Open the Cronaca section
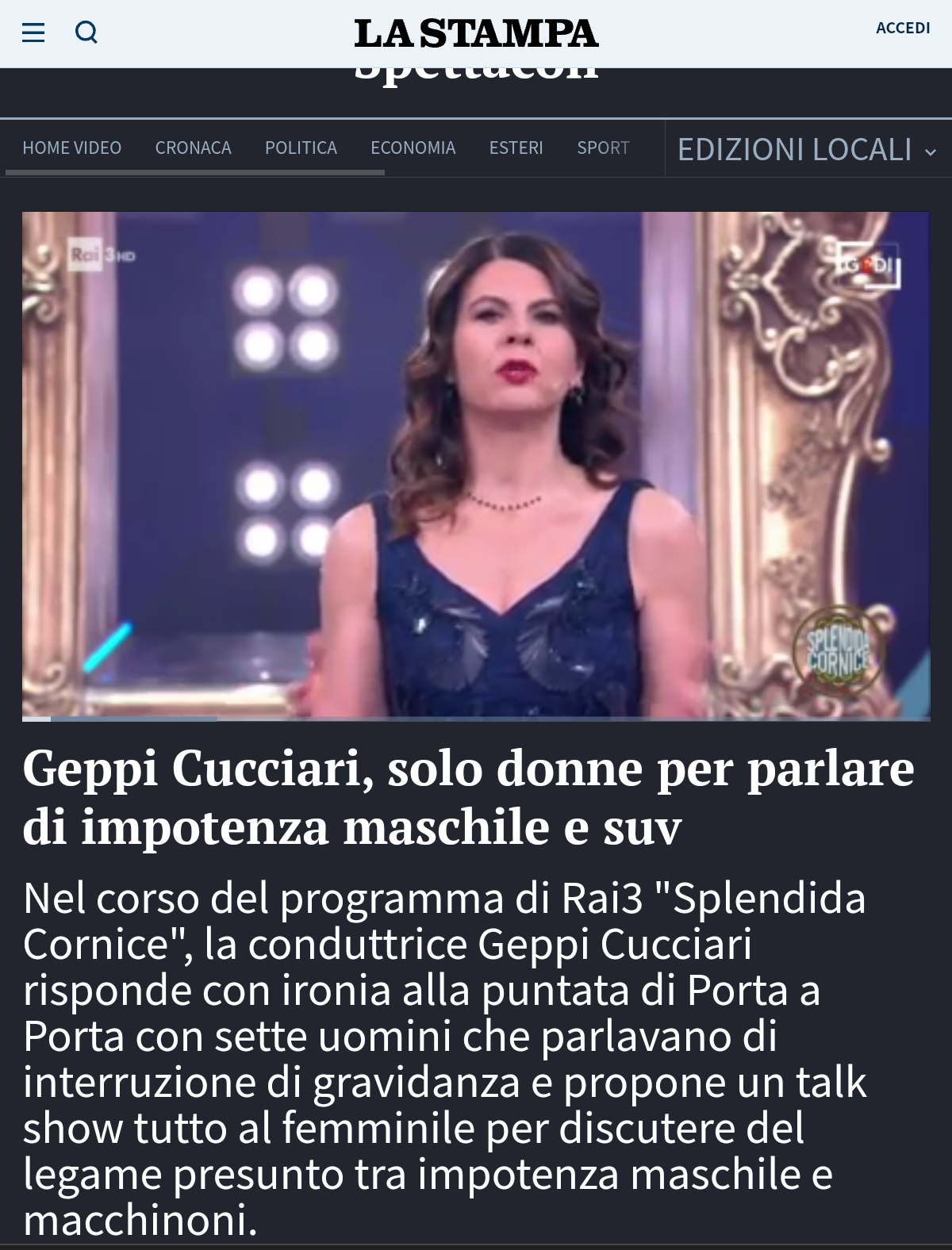Screen dimensions: 952x1250 tap(193, 148)
